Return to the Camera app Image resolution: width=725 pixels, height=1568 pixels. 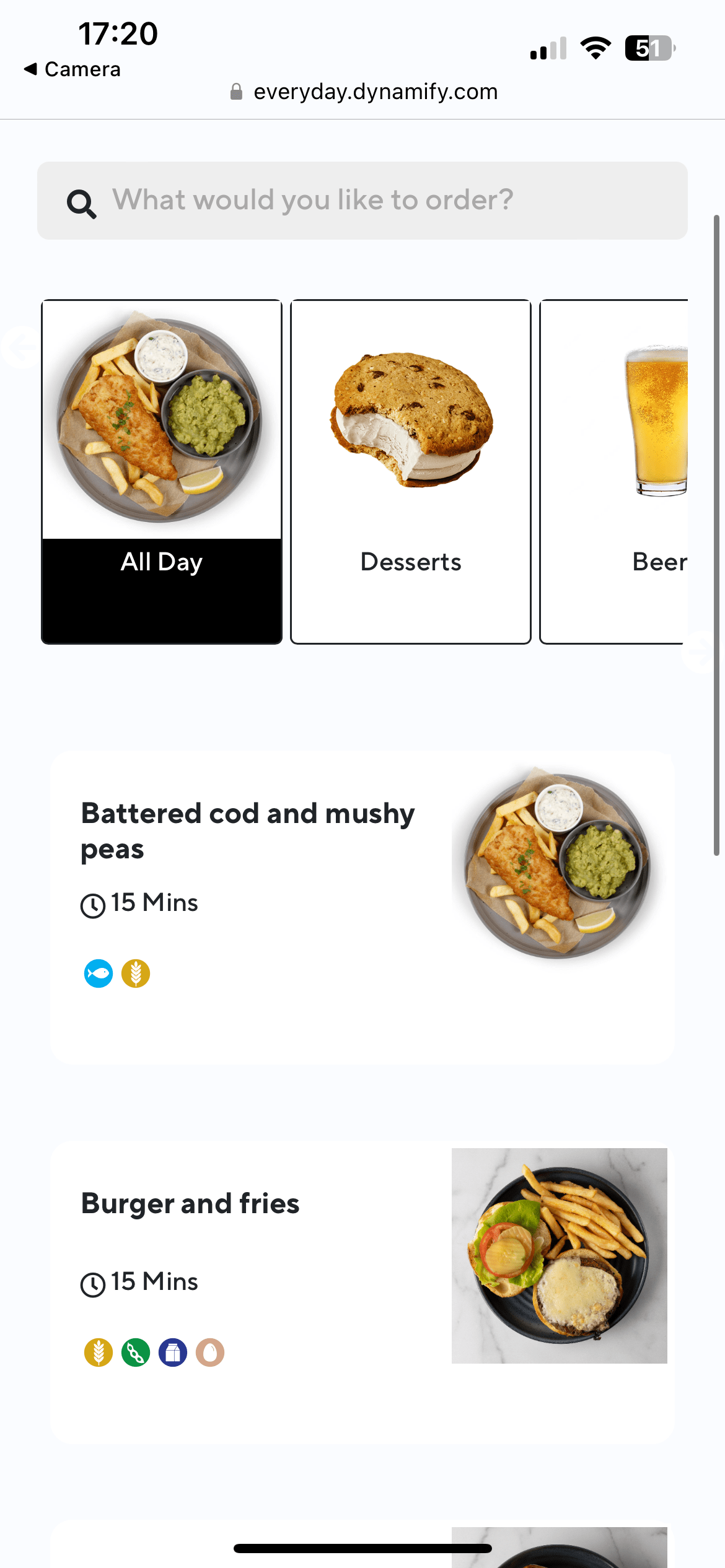pyautogui.click(x=72, y=69)
